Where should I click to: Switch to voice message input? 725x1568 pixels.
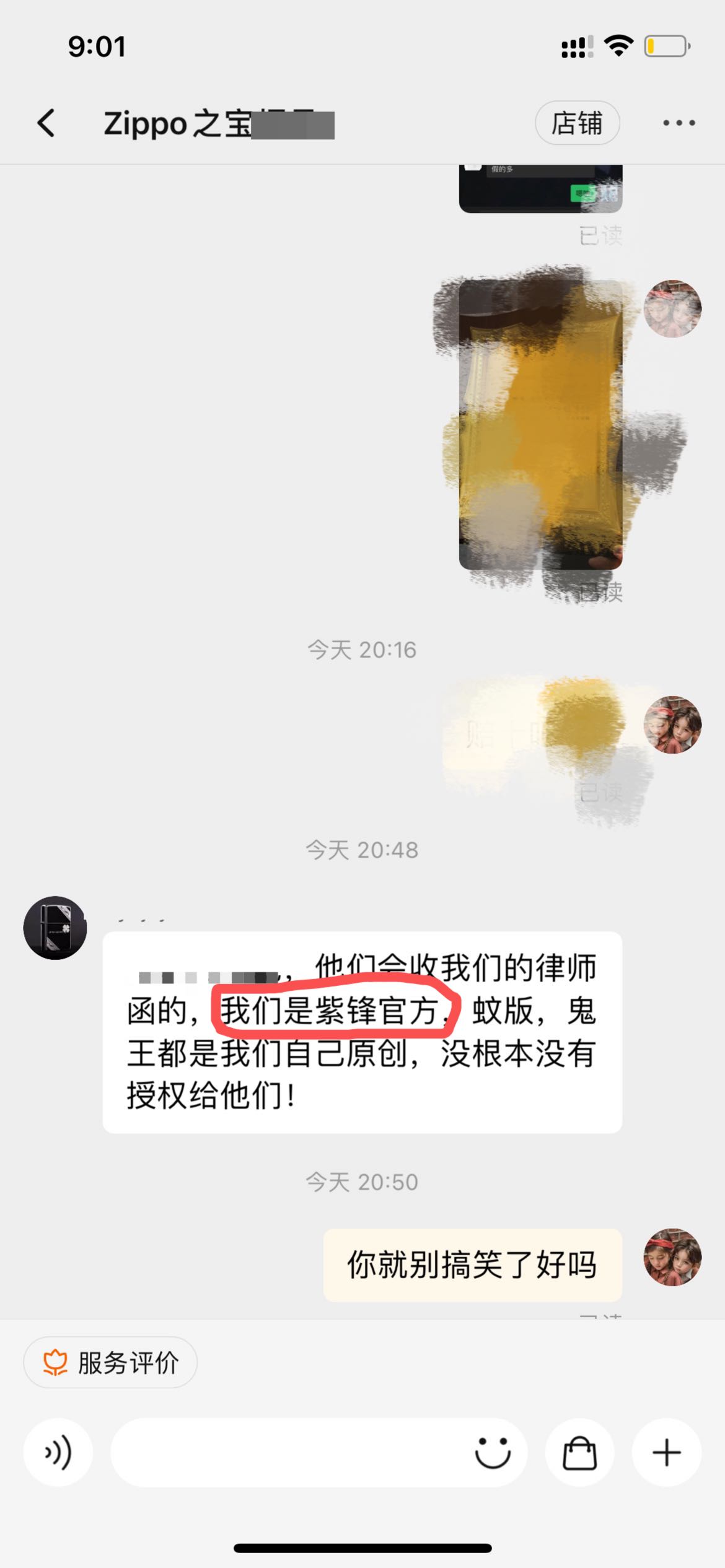[58, 1452]
